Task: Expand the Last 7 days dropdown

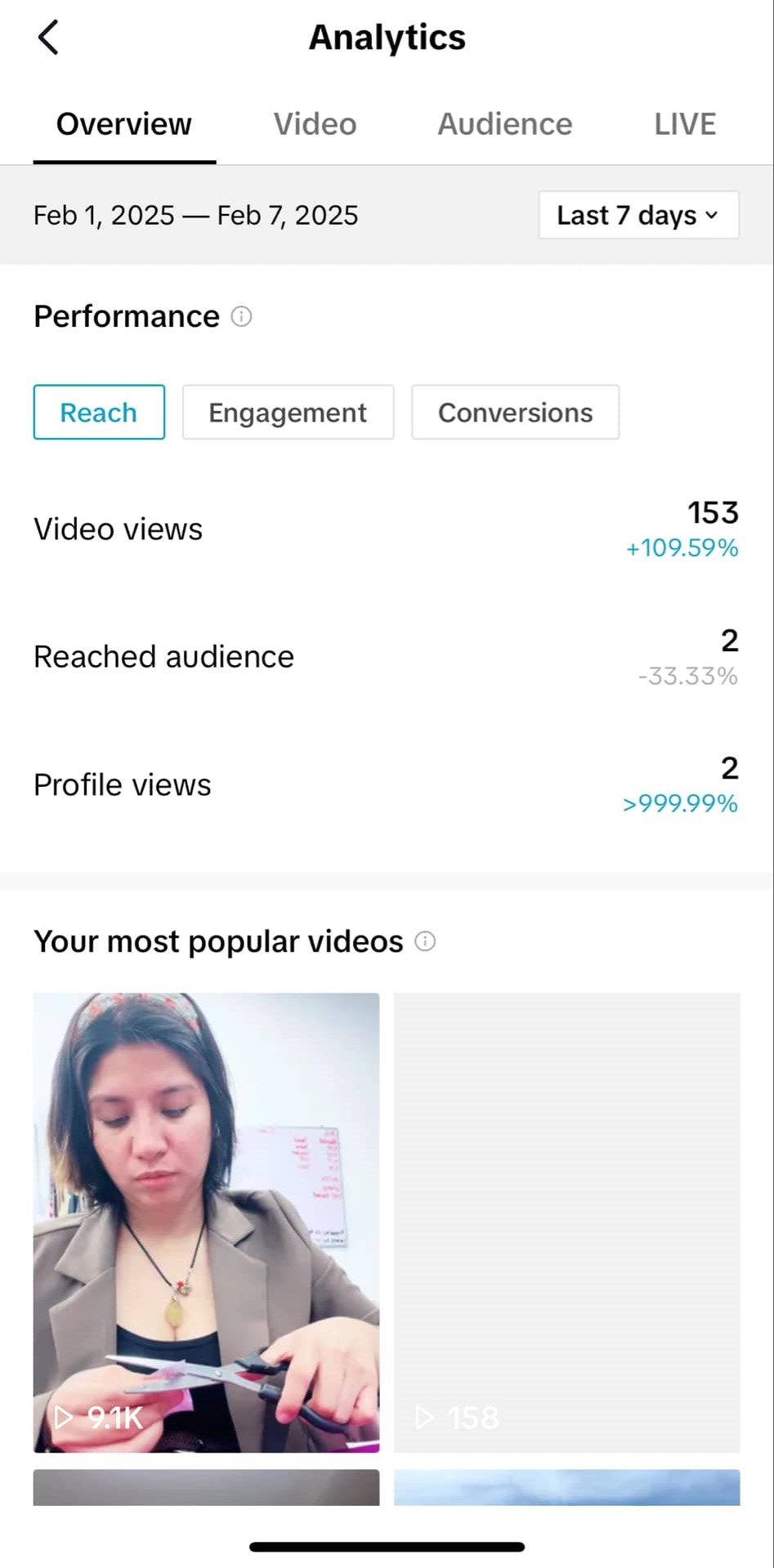Action: click(x=638, y=215)
